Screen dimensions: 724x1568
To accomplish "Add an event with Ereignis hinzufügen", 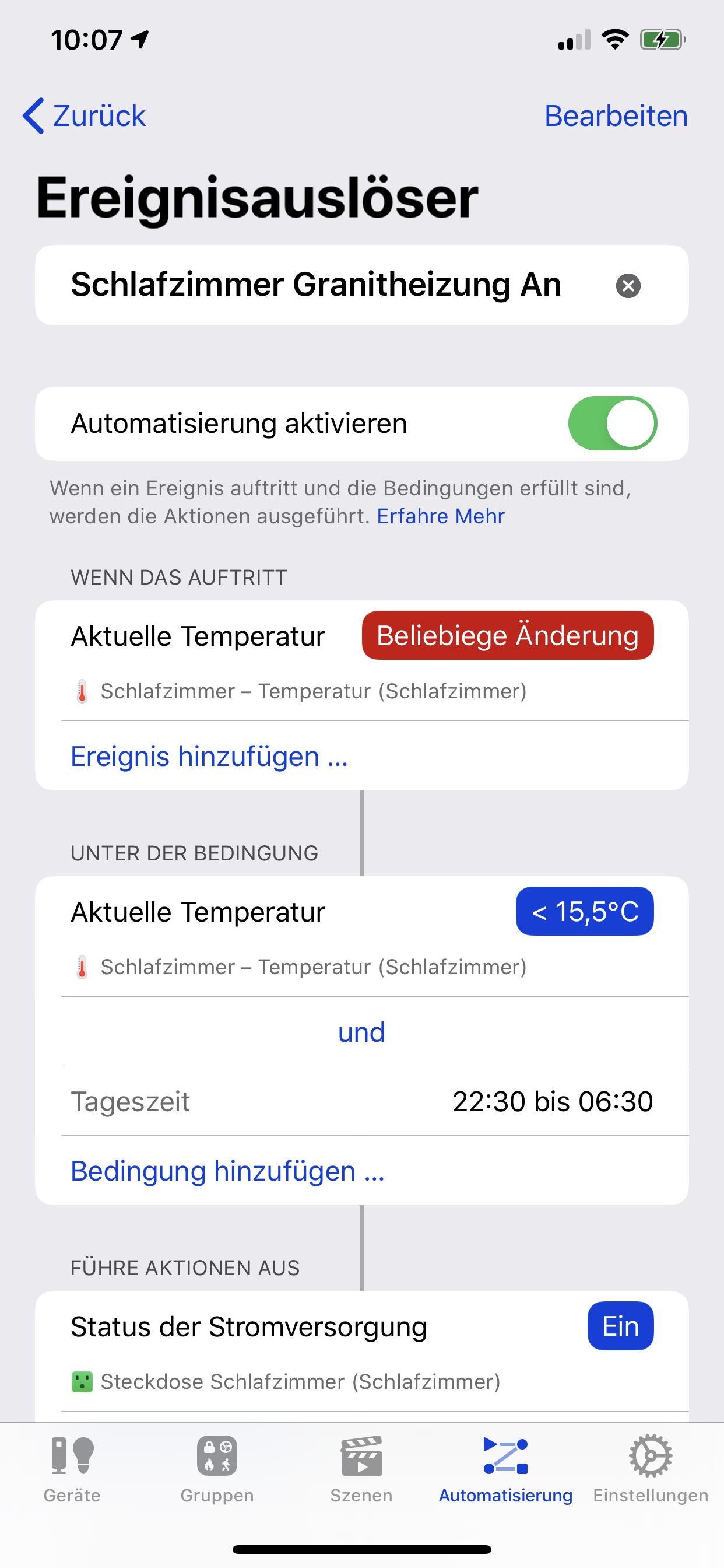I will (209, 757).
